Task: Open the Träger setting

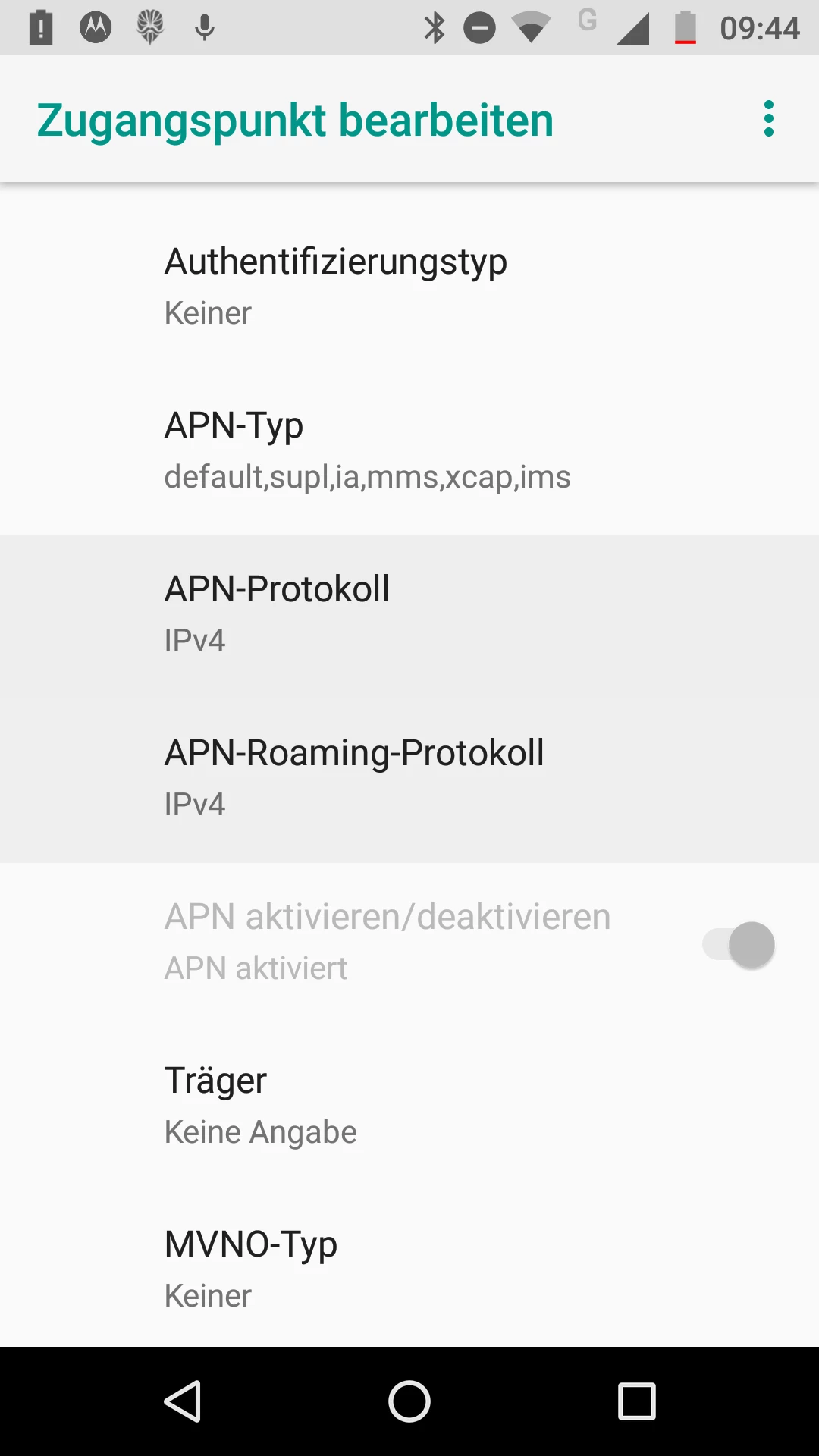Action: click(409, 1104)
